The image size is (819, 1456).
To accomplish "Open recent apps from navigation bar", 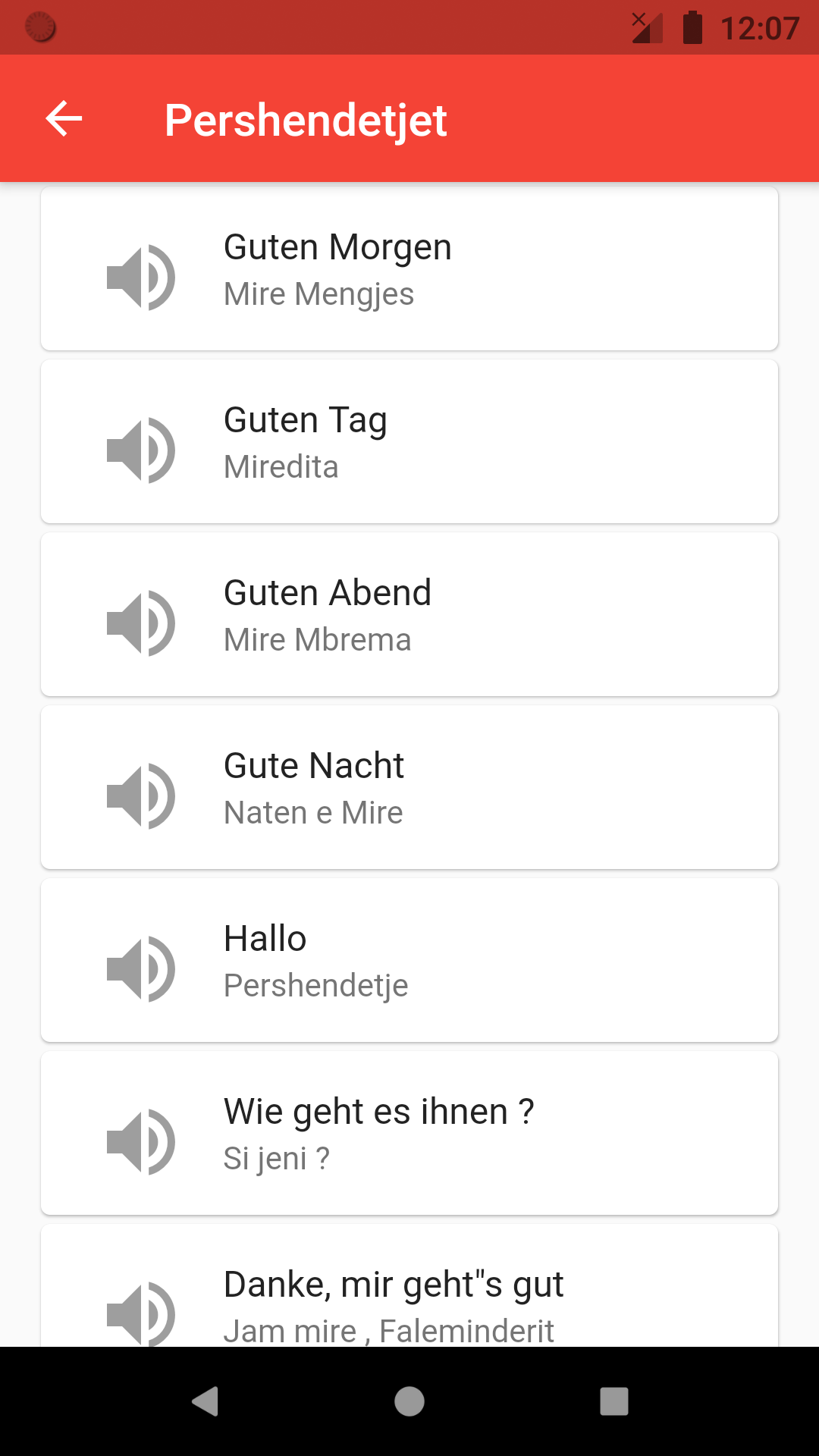I will point(614,1401).
